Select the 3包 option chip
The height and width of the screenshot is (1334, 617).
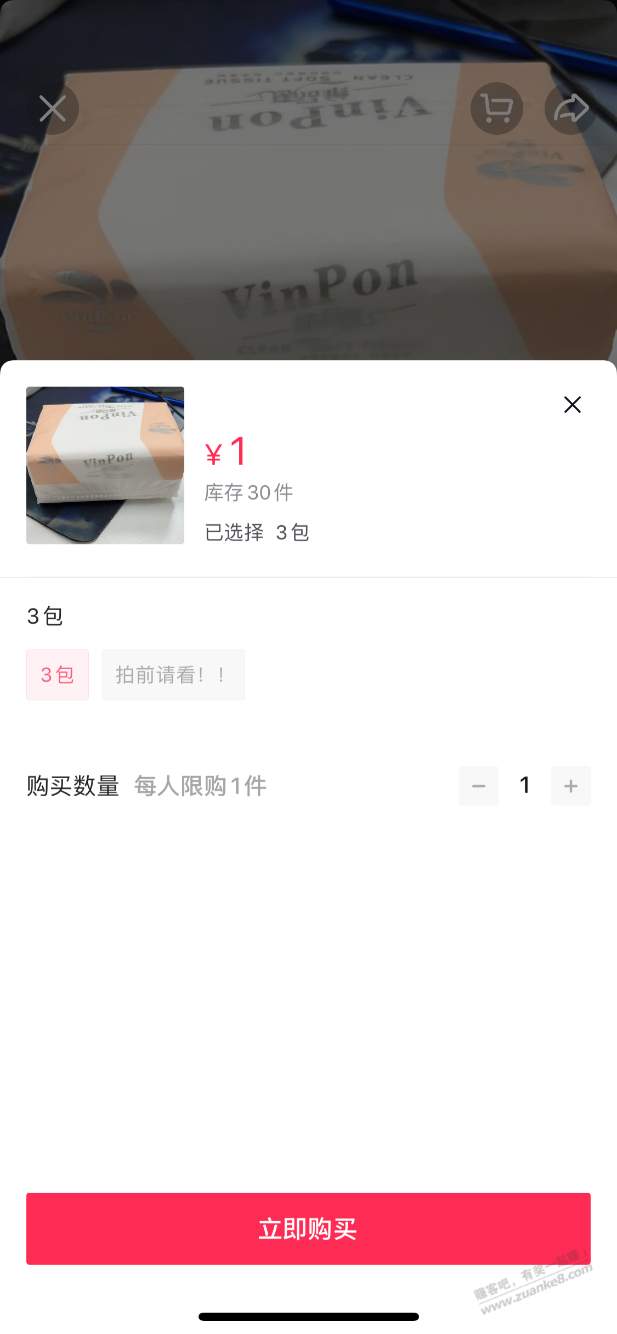(57, 675)
